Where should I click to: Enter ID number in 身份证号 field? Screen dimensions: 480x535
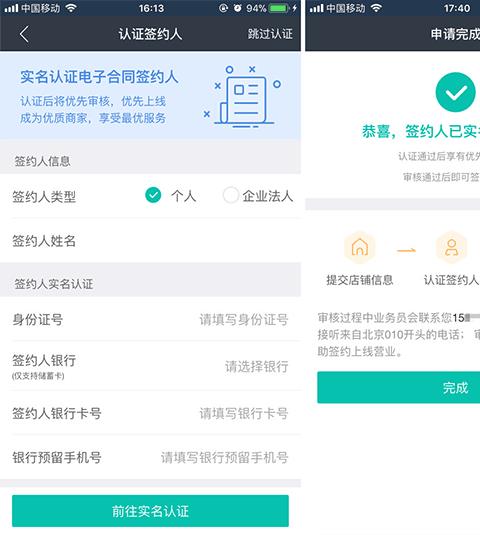tap(150, 319)
